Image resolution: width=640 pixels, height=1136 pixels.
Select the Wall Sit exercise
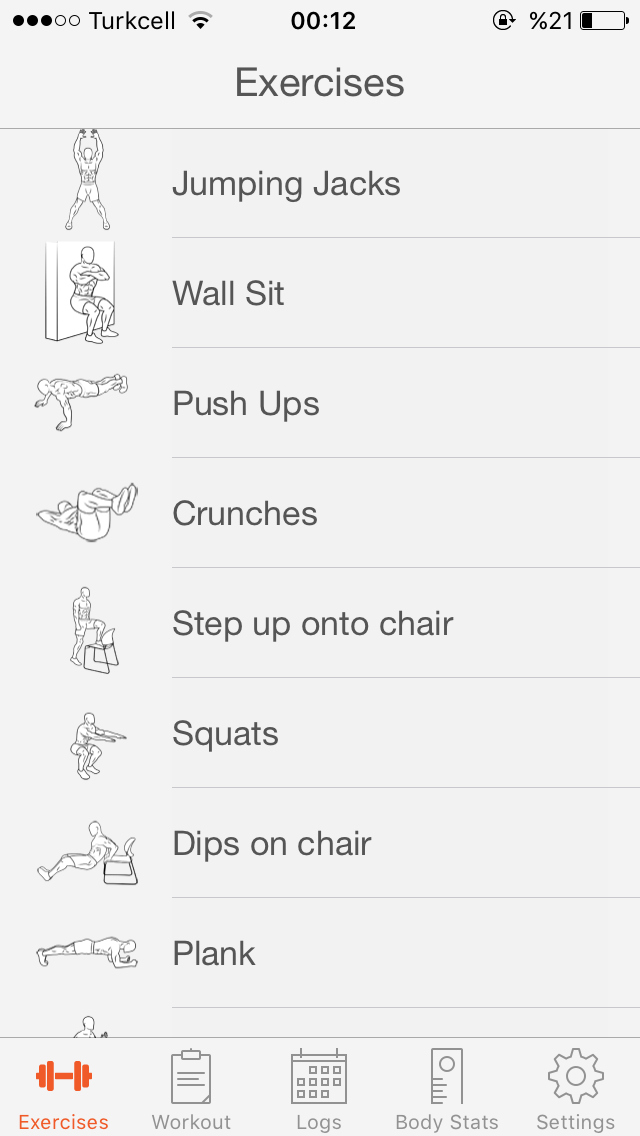pos(320,293)
